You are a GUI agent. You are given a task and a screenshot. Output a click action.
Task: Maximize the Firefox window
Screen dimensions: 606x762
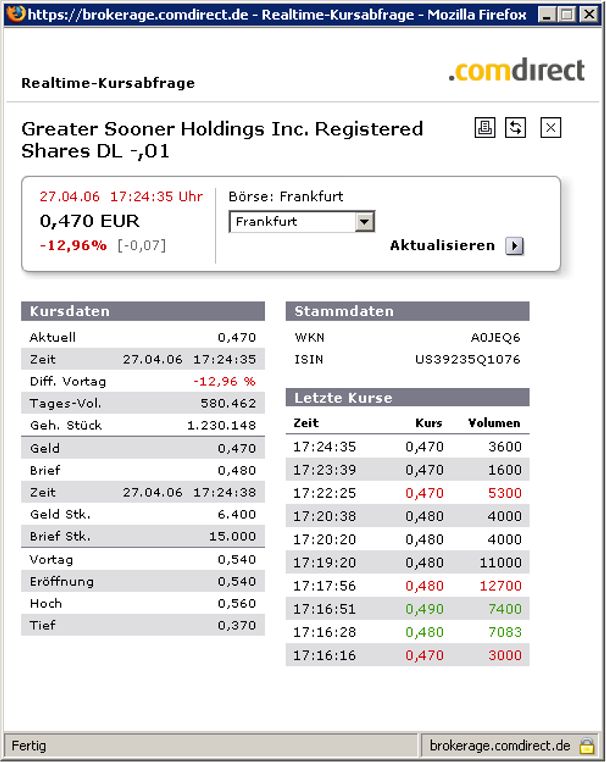(x=567, y=15)
